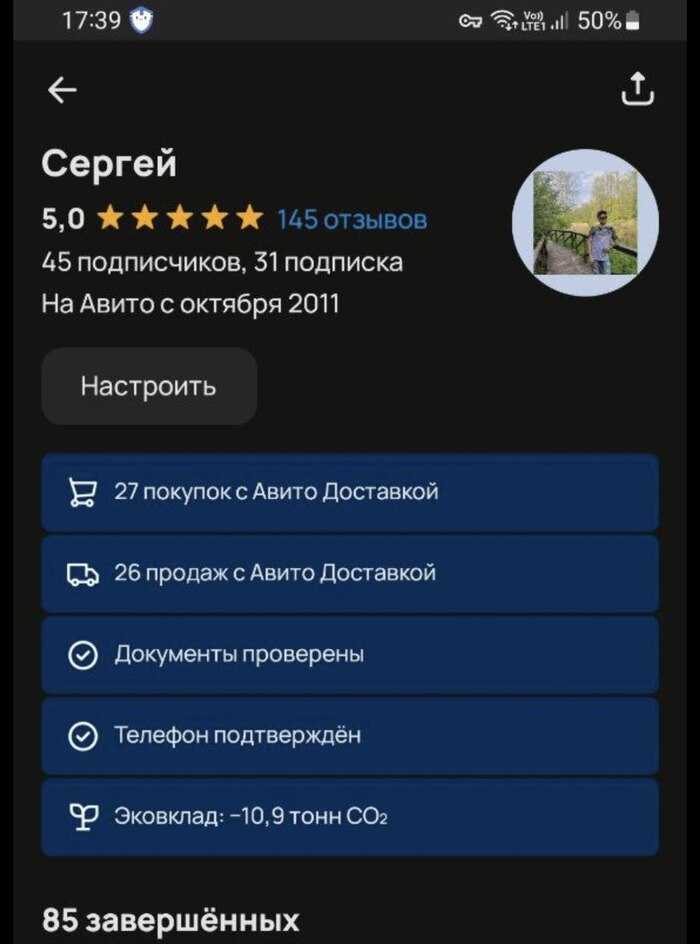Share this Avito profile

coord(637,89)
